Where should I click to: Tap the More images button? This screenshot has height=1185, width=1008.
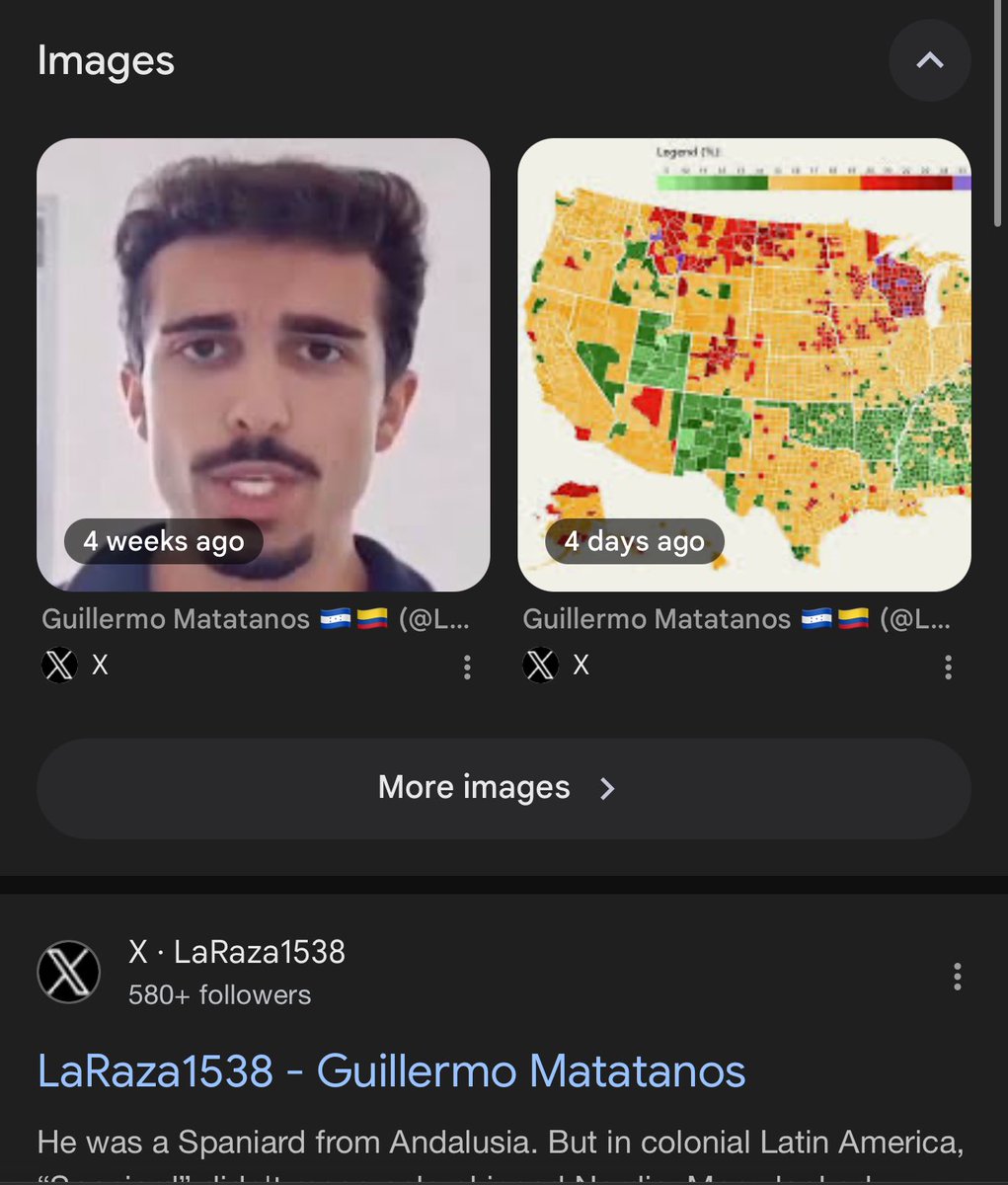pos(504,788)
